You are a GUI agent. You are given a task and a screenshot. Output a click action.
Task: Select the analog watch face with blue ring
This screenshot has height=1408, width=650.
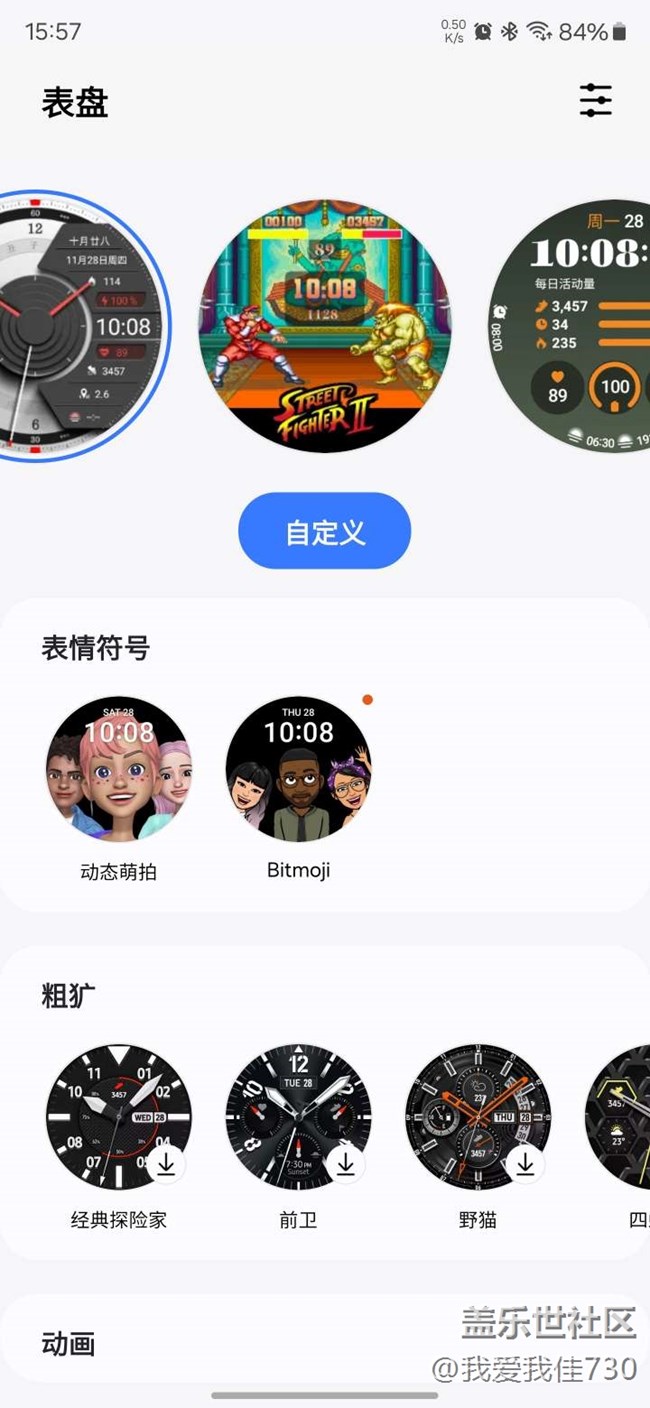tap(82, 325)
